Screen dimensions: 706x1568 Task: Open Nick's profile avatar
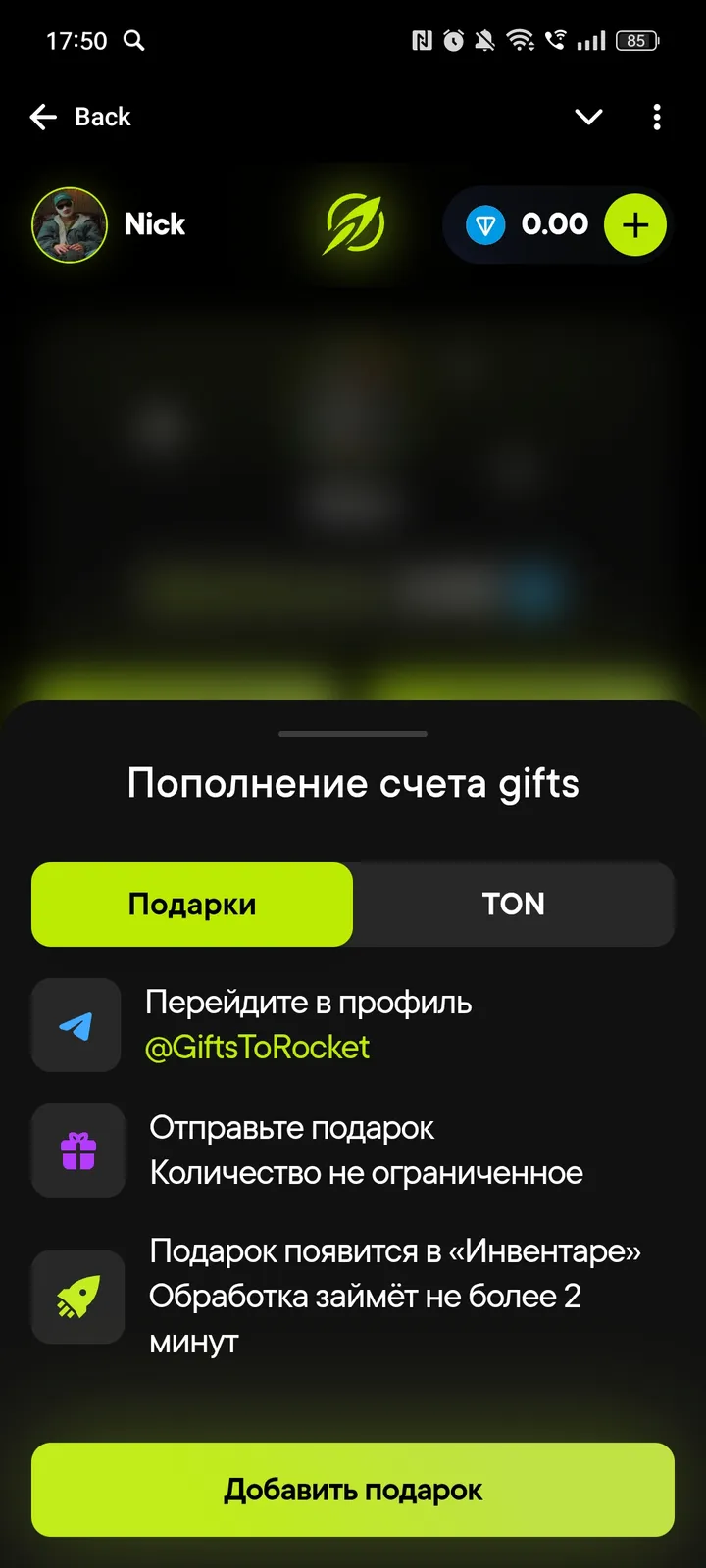68,224
